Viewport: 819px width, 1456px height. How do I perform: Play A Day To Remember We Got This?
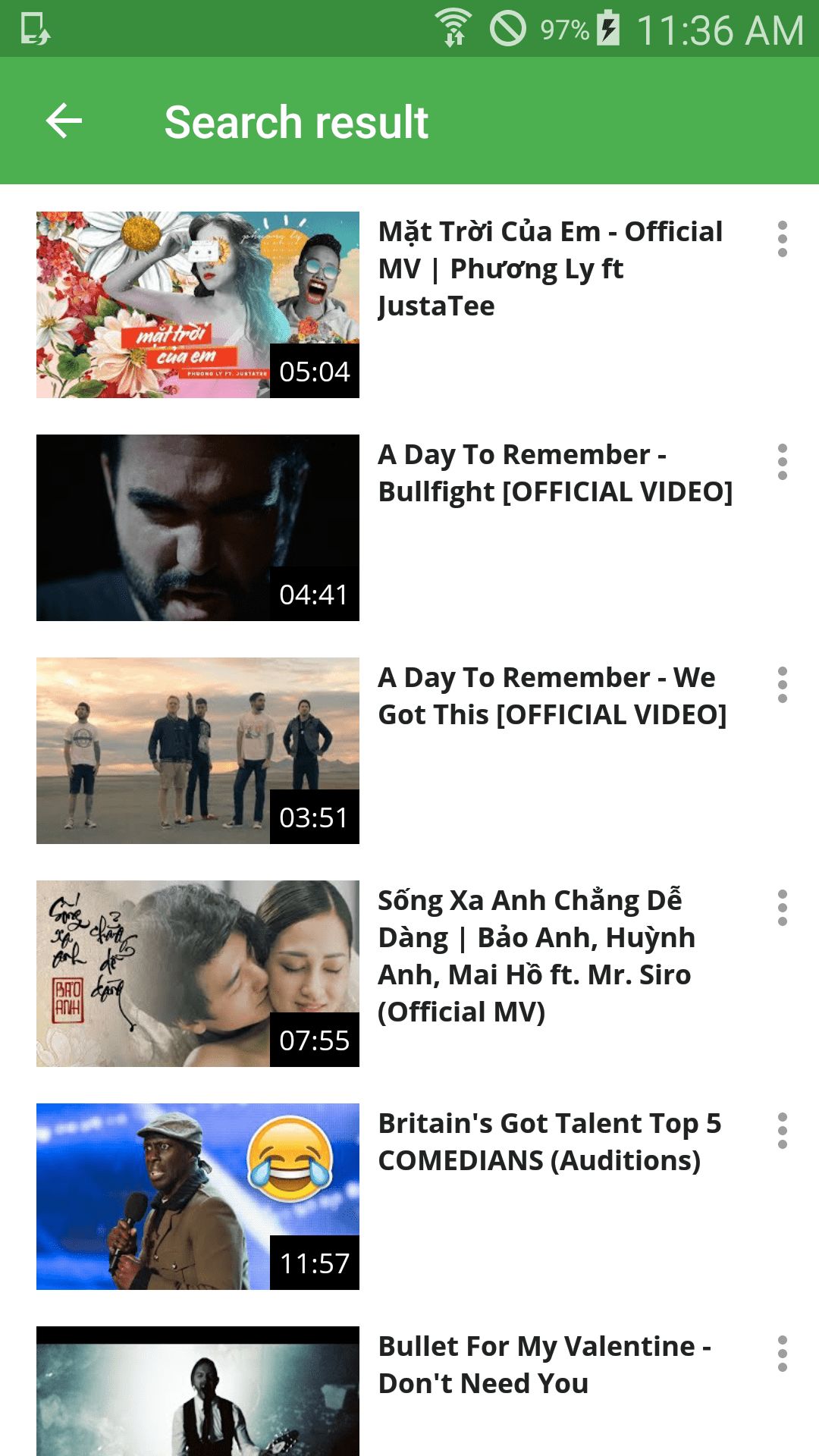click(x=198, y=751)
